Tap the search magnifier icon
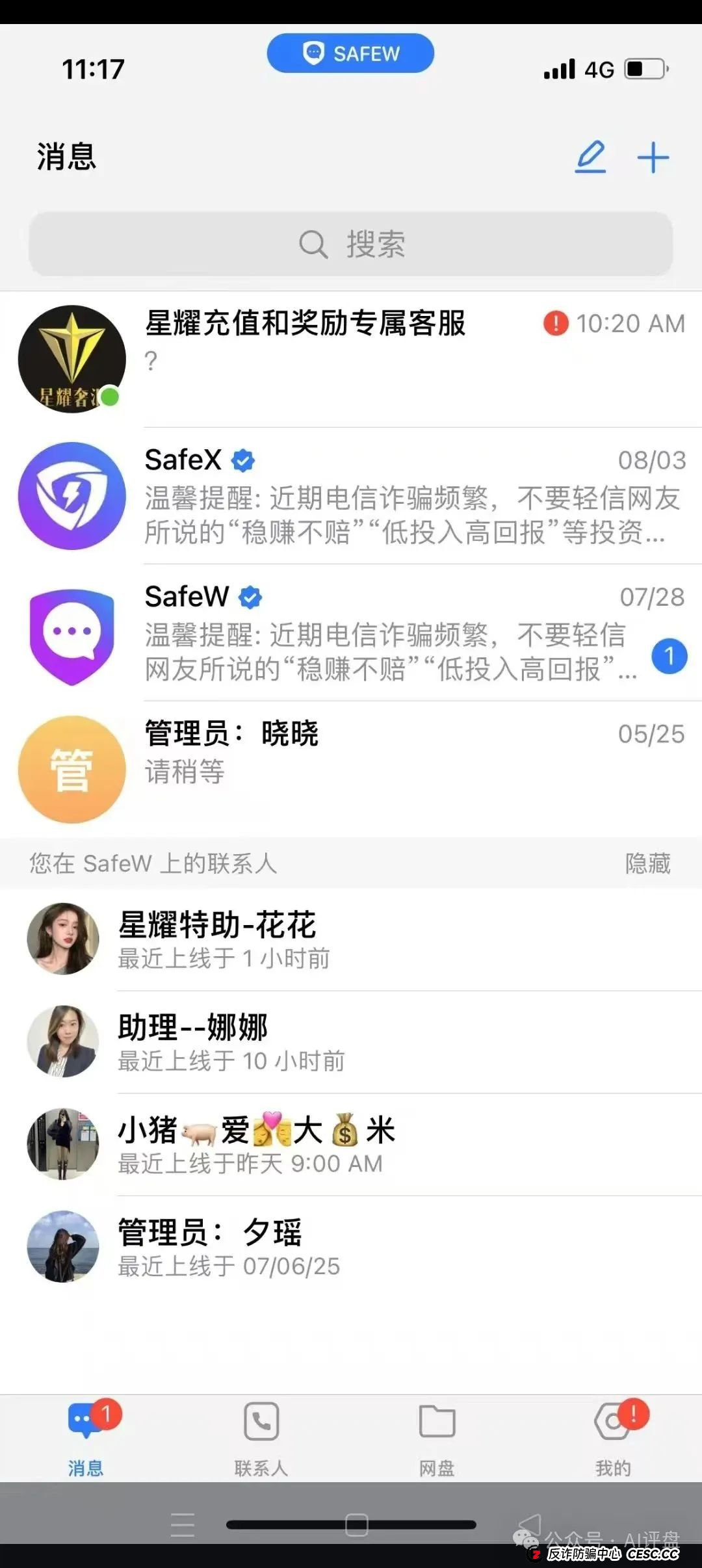 314,244
